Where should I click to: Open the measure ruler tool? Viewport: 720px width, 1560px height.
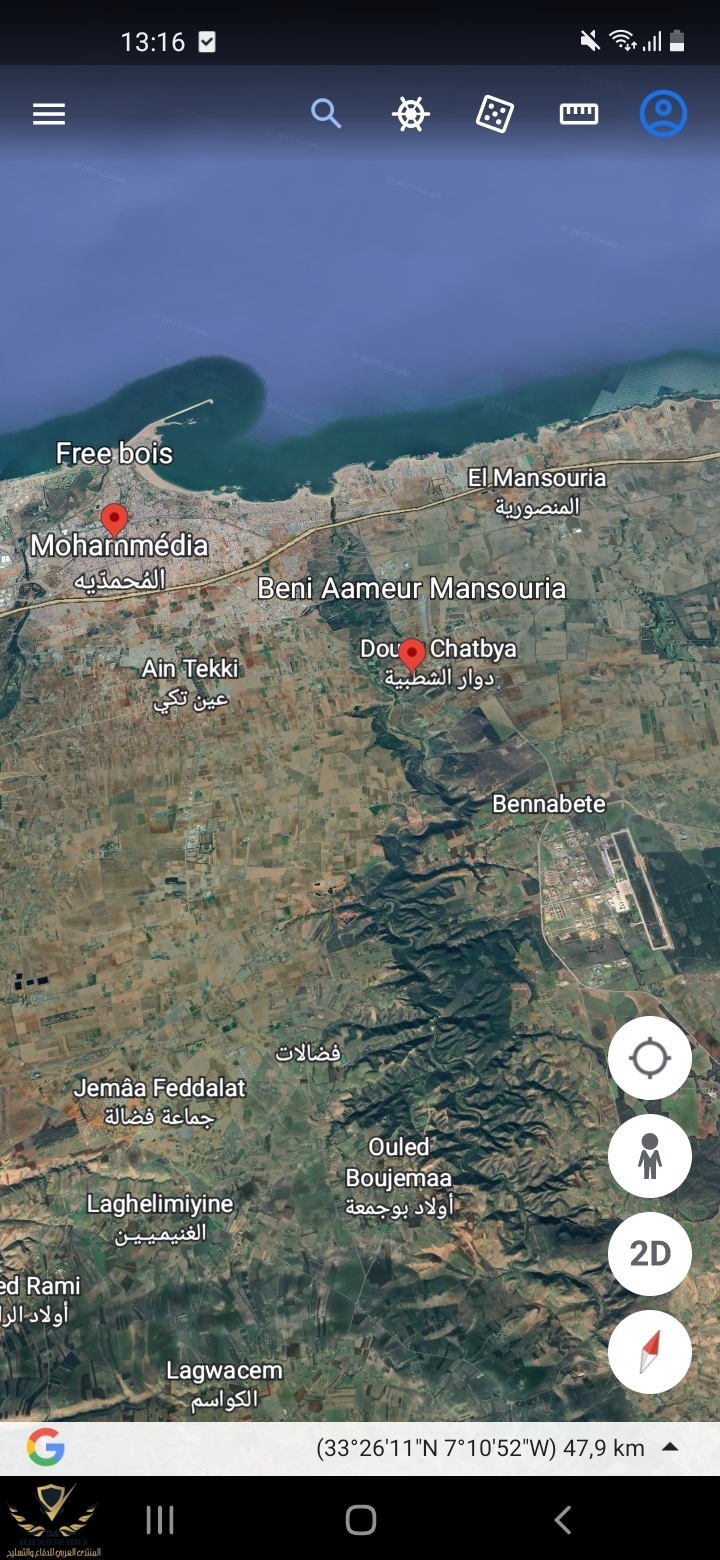coord(578,114)
